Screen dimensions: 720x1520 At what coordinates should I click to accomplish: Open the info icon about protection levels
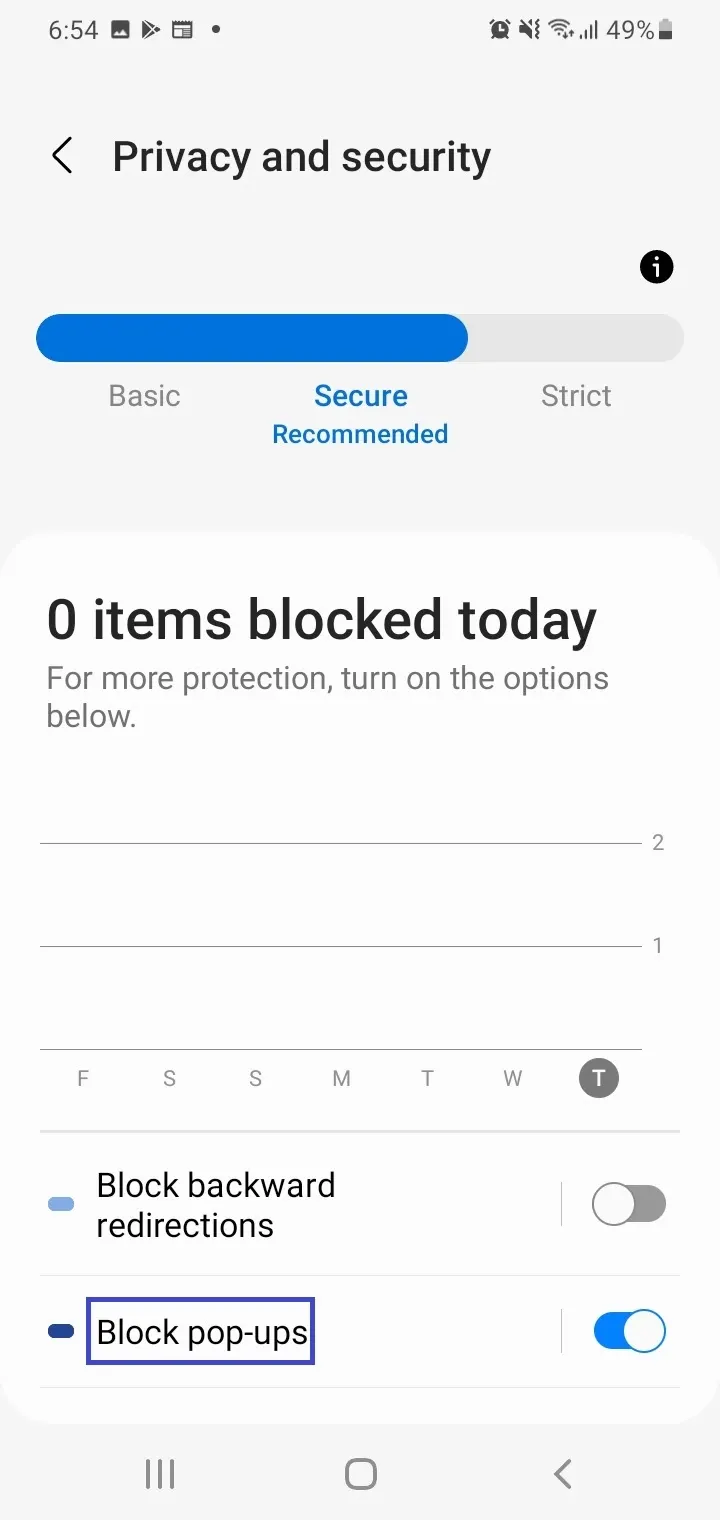coord(656,267)
